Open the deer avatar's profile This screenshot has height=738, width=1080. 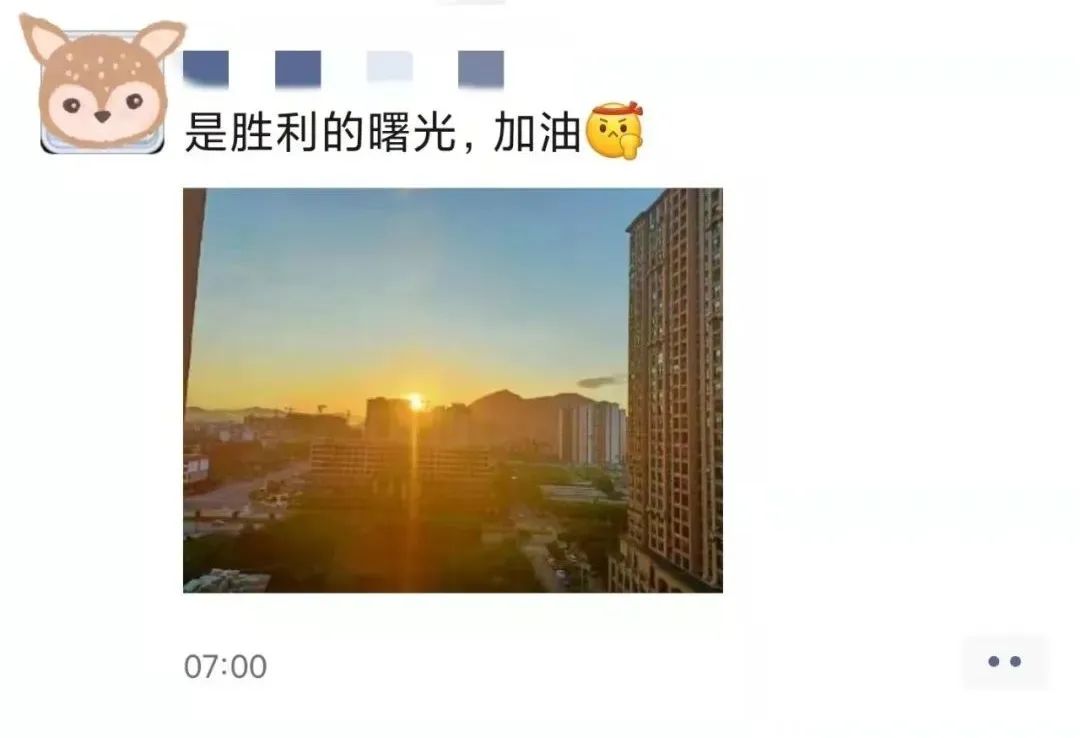pos(102,87)
